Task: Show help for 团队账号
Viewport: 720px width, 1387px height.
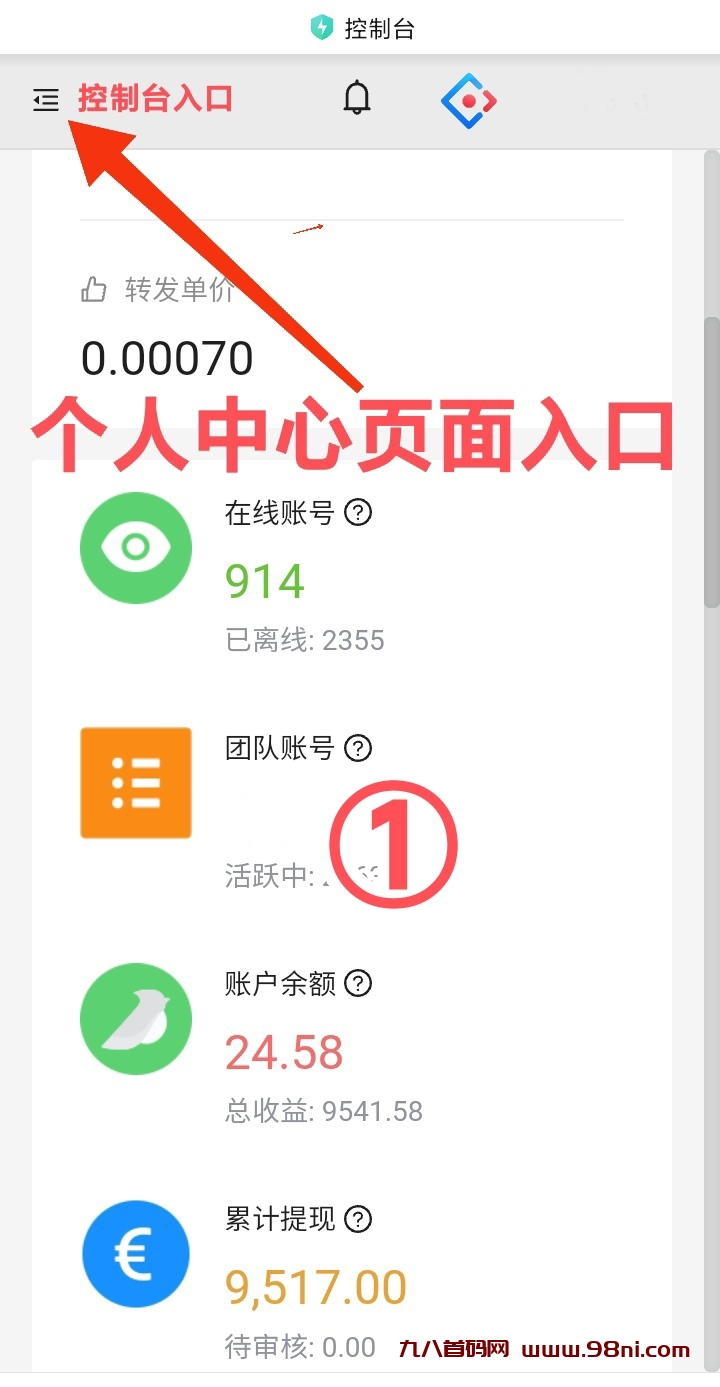Action: (x=358, y=748)
